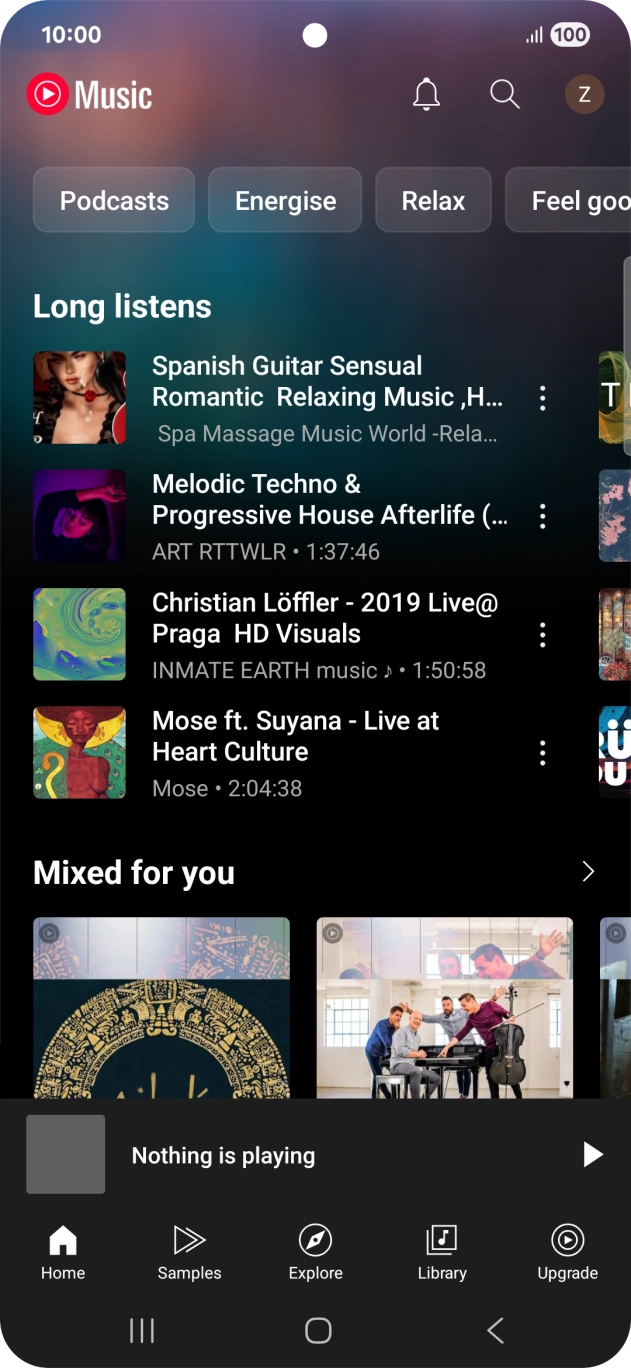Screen dimensions: 631x1368
Task: Open options for Melodic Techno track
Action: (x=542, y=516)
